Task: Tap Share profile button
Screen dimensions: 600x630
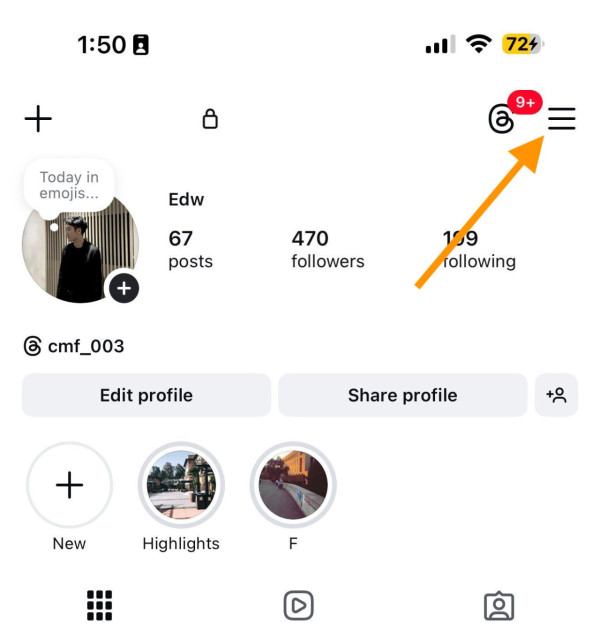Action: coord(402,395)
